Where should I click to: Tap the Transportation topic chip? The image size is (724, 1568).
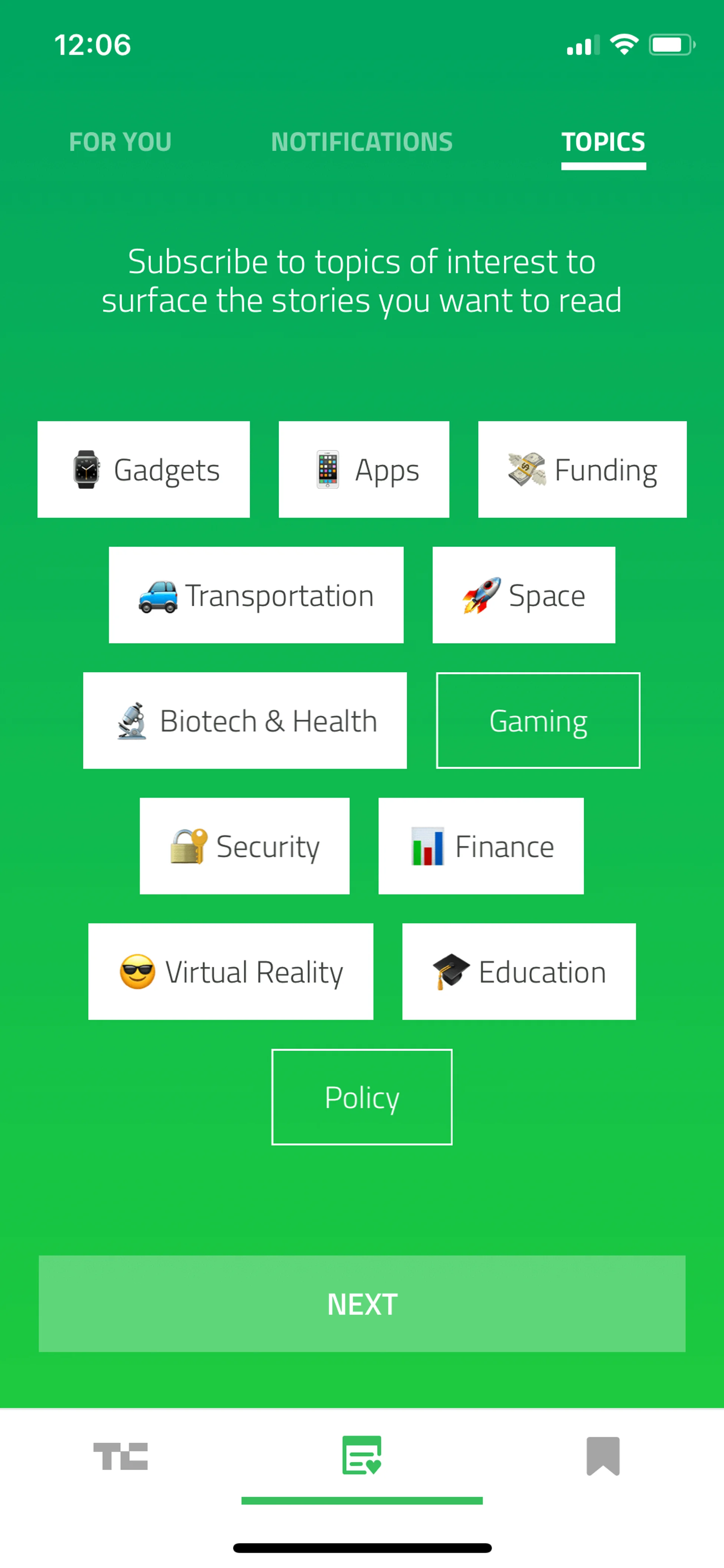[x=256, y=595]
